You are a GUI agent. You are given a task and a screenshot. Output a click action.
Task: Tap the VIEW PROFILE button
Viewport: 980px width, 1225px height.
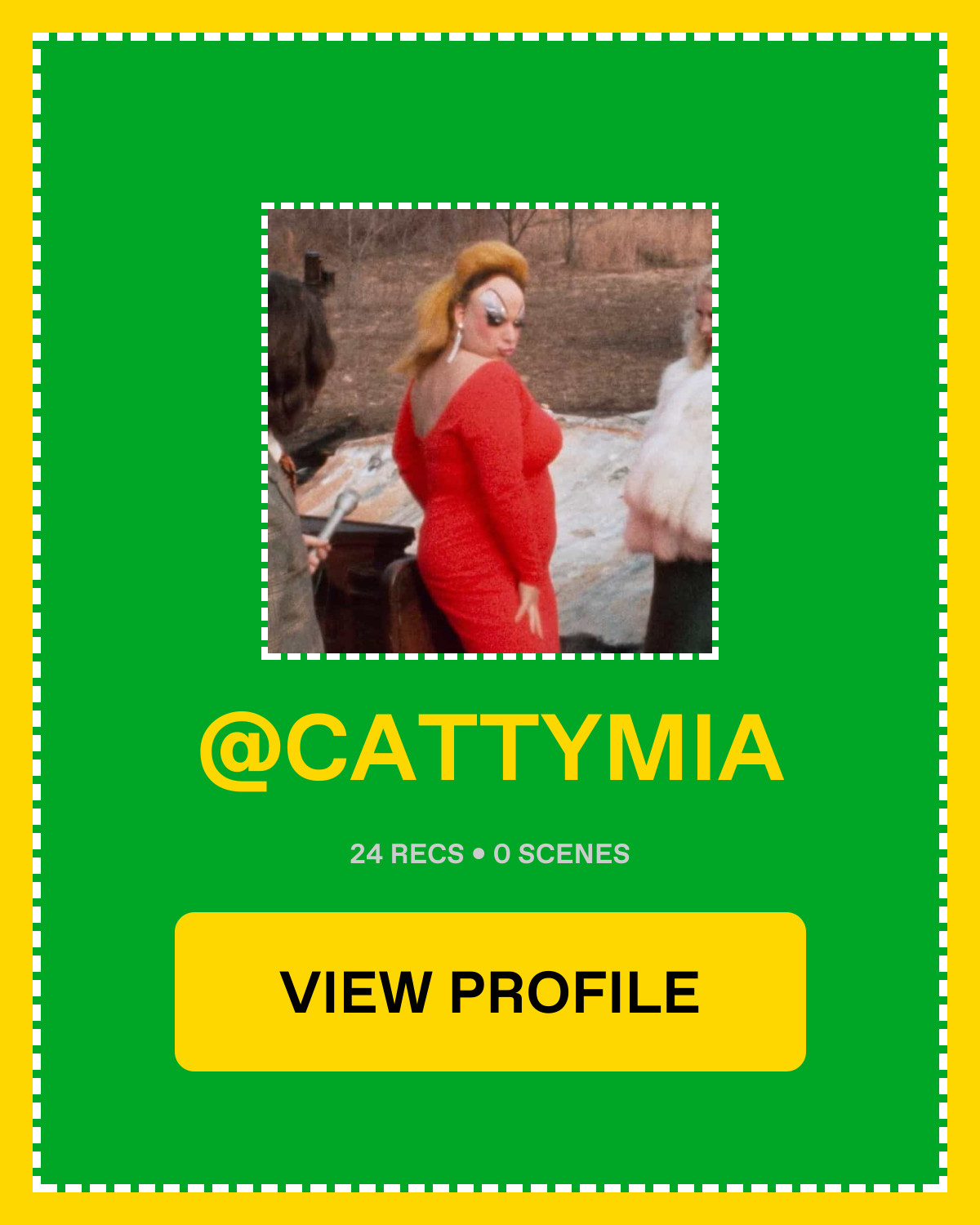click(x=490, y=991)
